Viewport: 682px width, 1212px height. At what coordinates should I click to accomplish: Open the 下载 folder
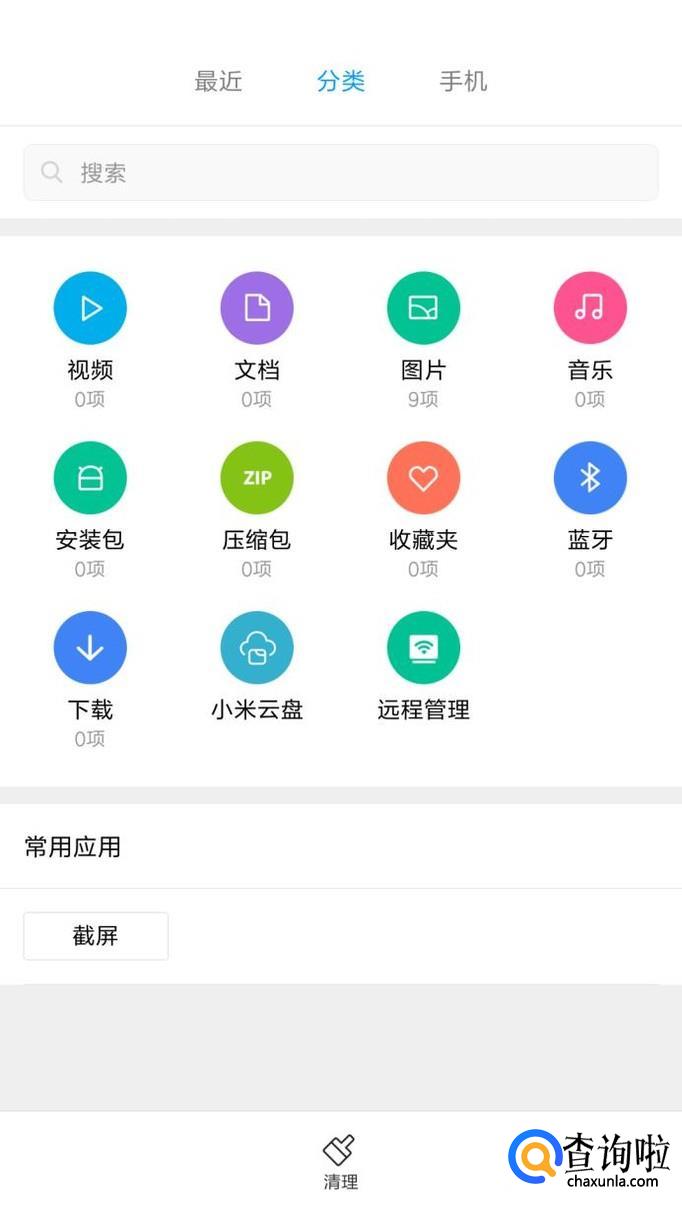tap(90, 649)
